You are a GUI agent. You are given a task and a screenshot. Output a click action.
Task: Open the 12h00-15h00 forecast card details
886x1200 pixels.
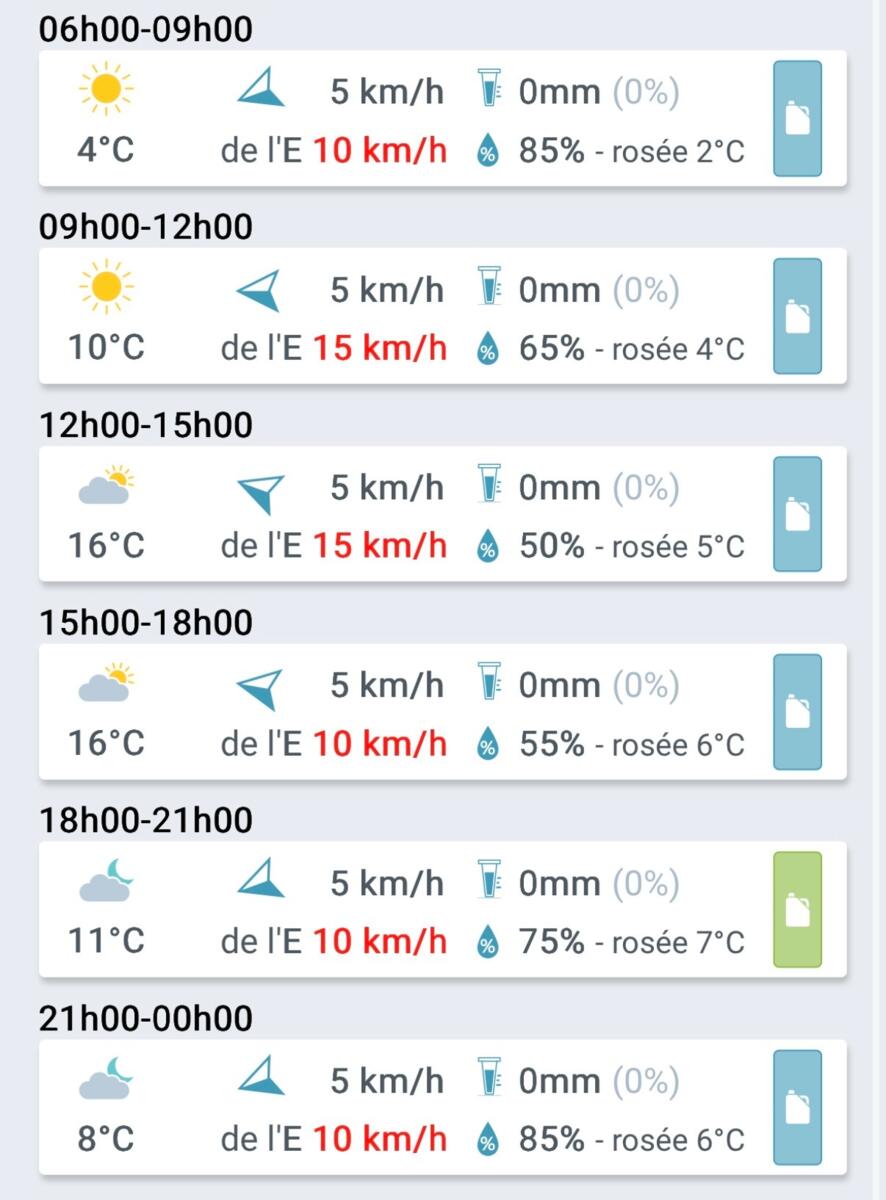[x=400, y=515]
